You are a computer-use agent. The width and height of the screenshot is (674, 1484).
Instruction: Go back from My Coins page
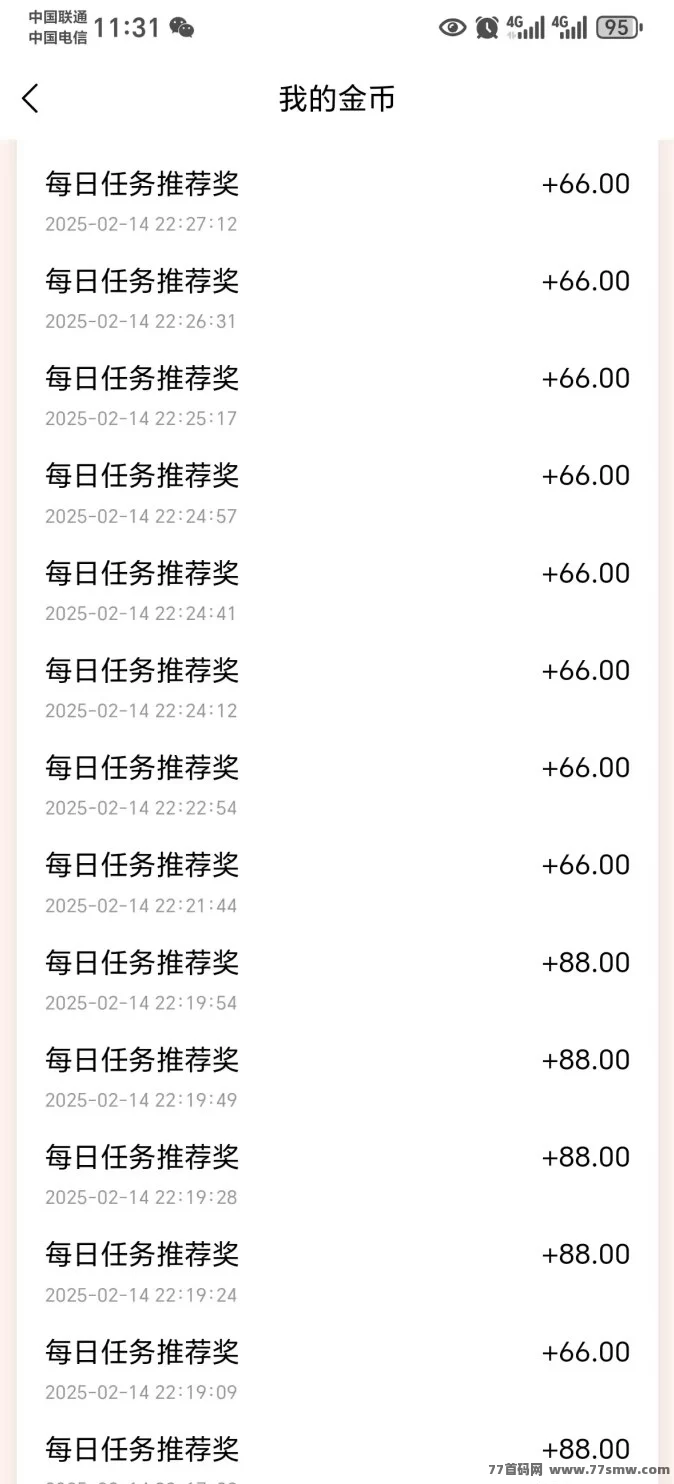click(x=30, y=98)
